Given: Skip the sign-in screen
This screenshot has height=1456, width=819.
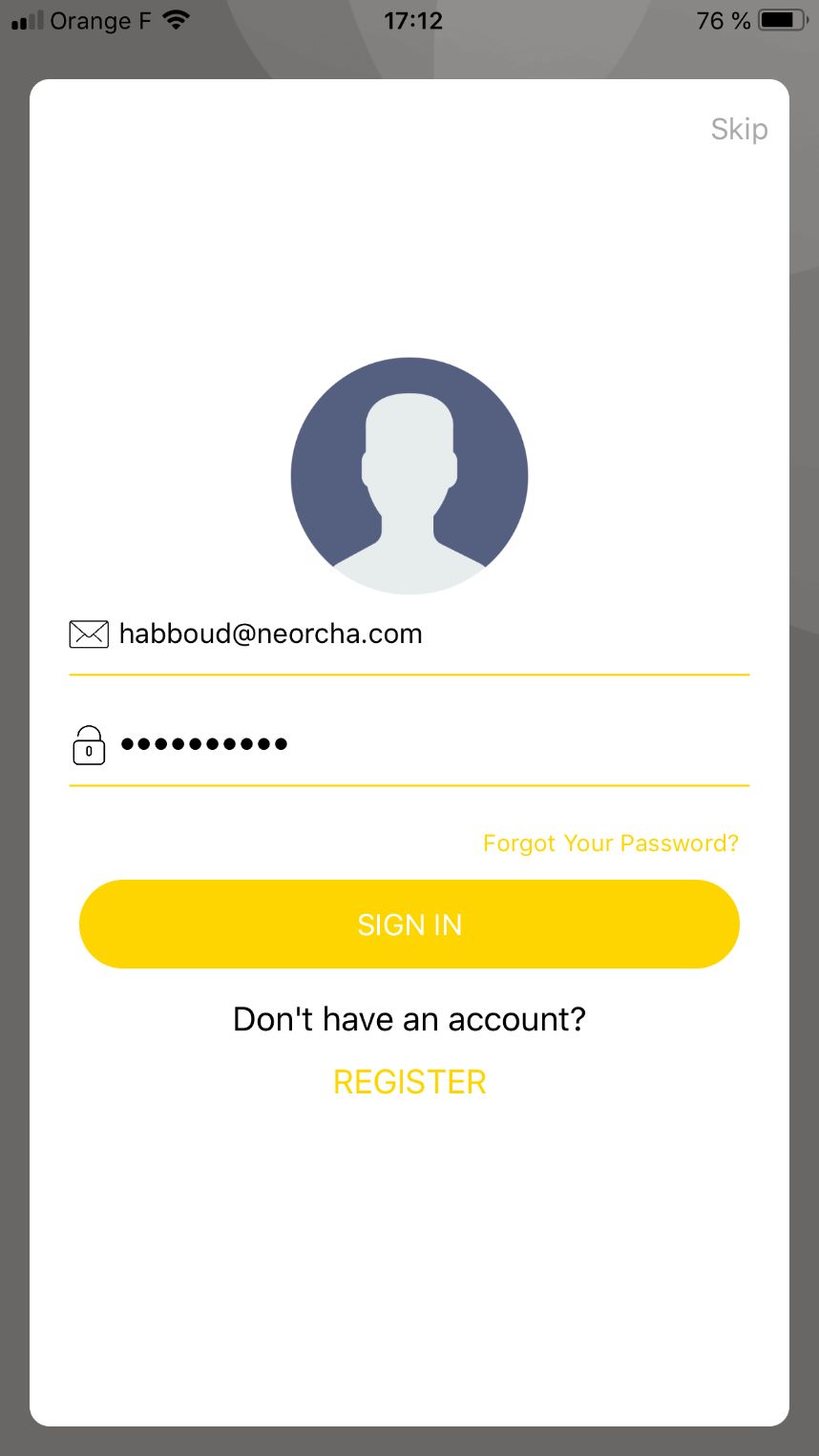Looking at the screenshot, I should pyautogui.click(x=739, y=129).
